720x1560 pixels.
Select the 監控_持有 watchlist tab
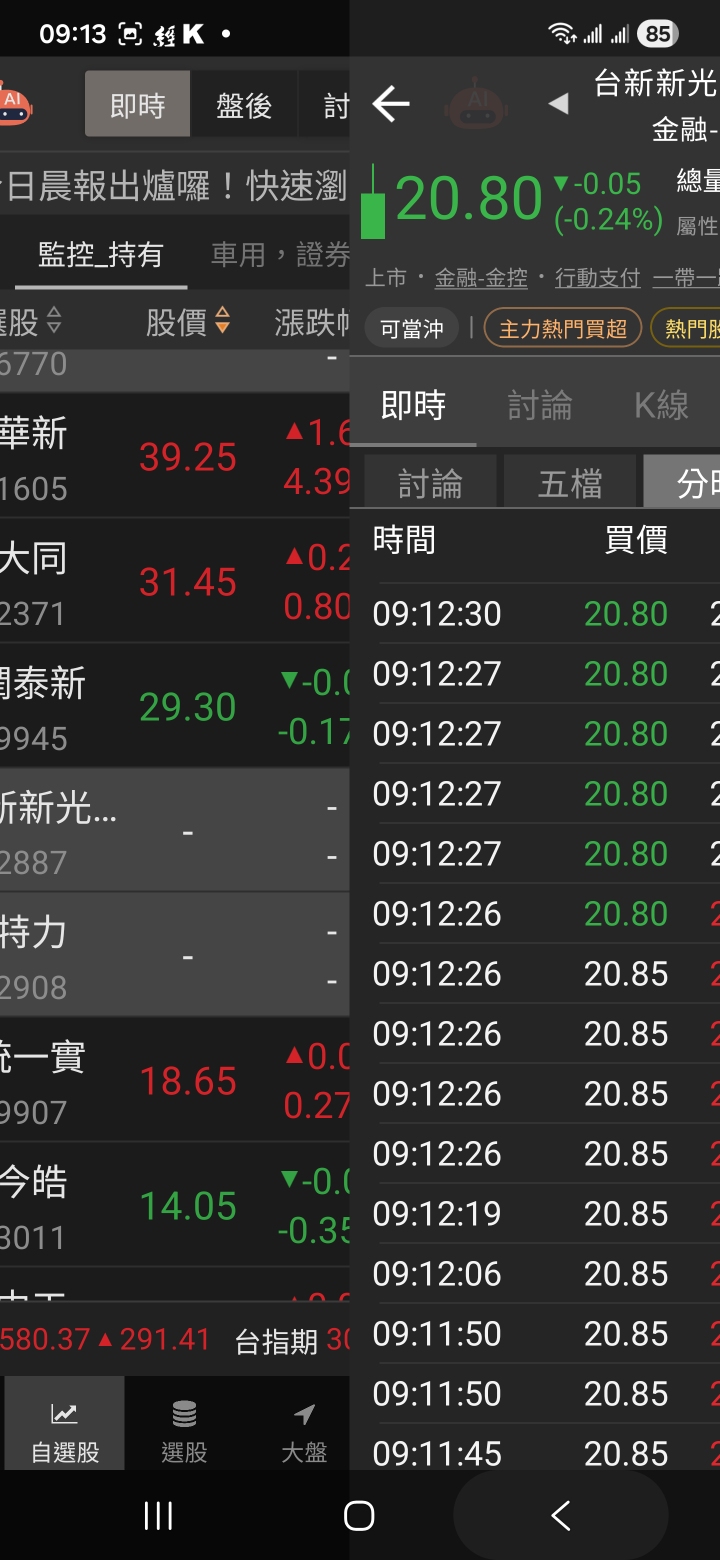[100, 255]
